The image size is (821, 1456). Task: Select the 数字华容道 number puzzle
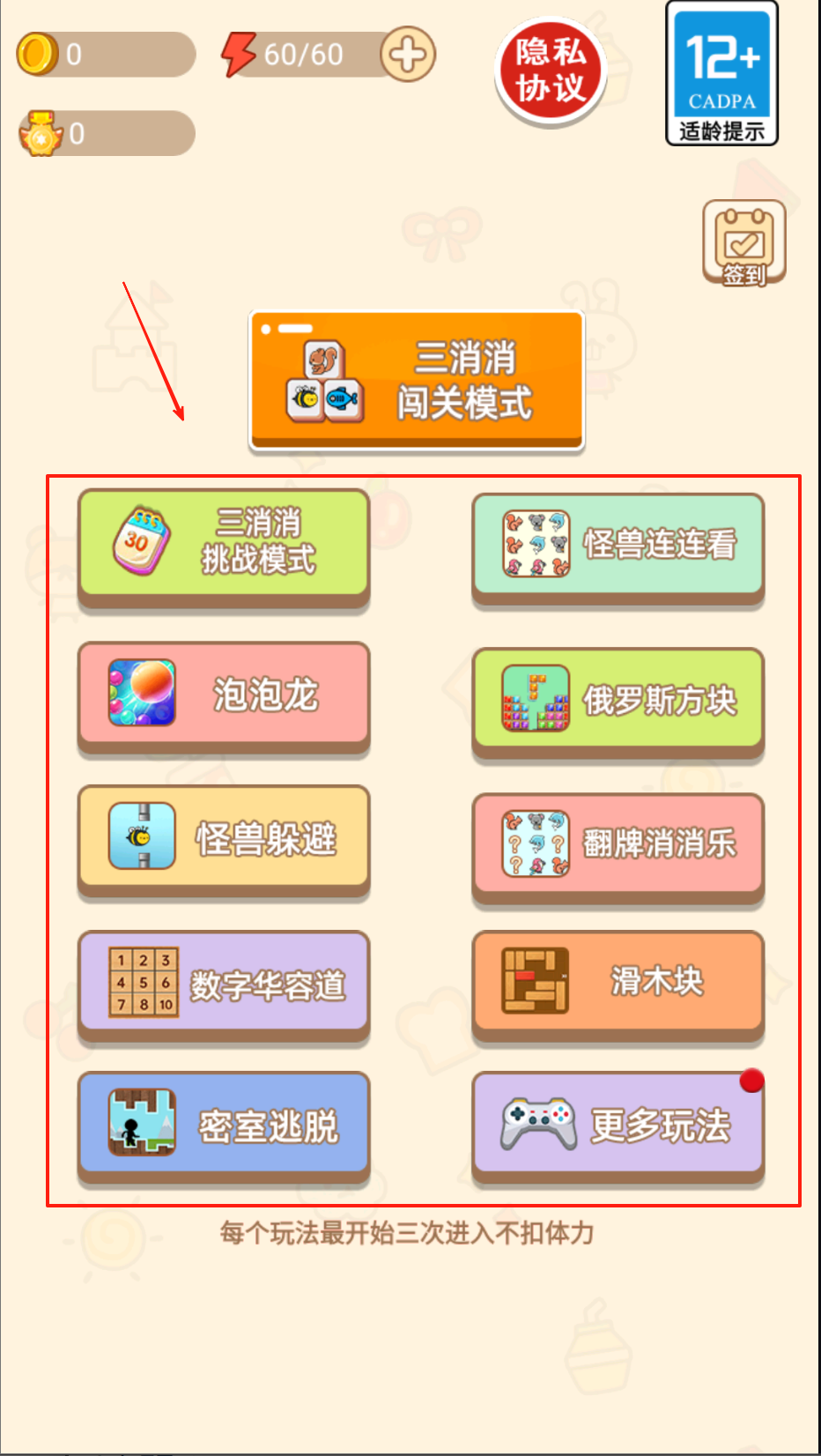tap(224, 983)
